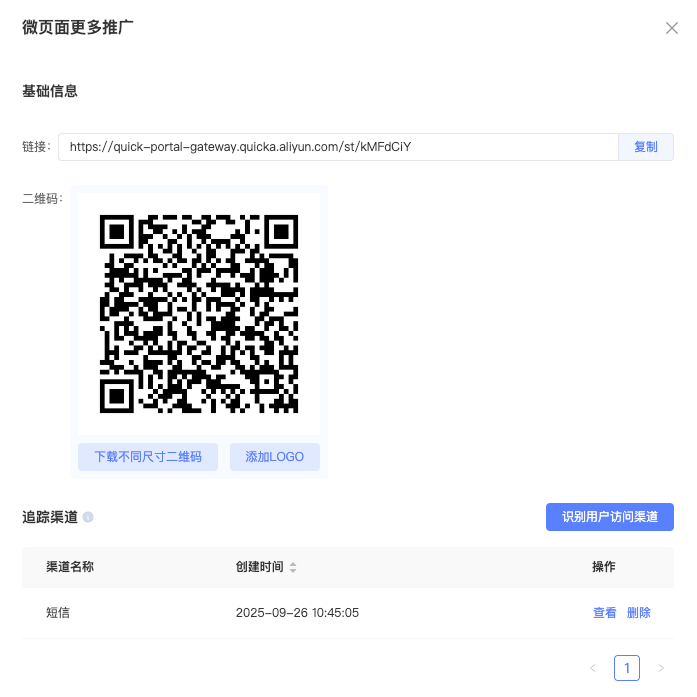The image size is (697, 697).
Task: Tap 下载不同尺寸二维码 button
Action: click(x=148, y=457)
